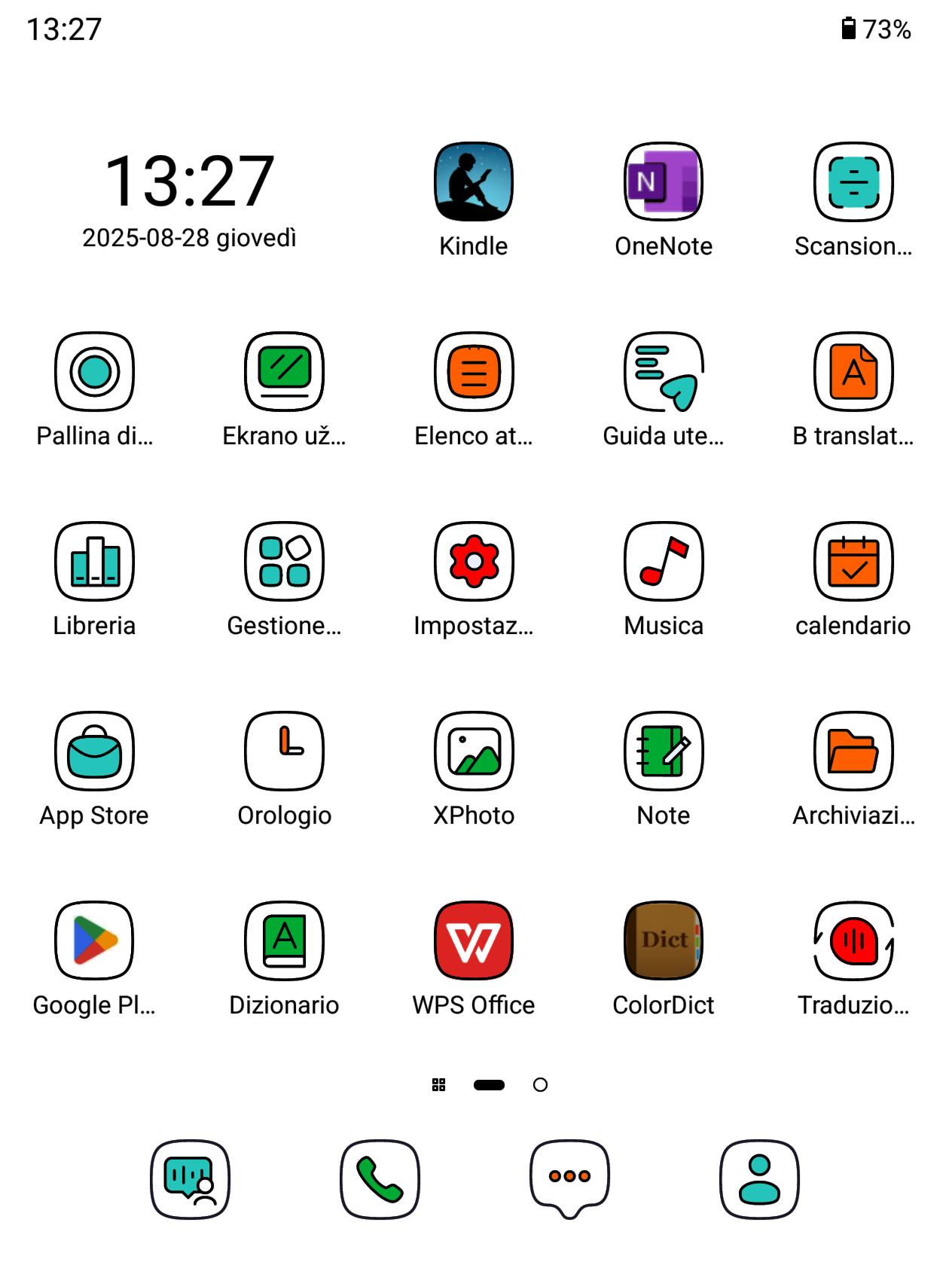Open the clock widget showing 13:27
The image size is (952, 1265).
tap(189, 181)
